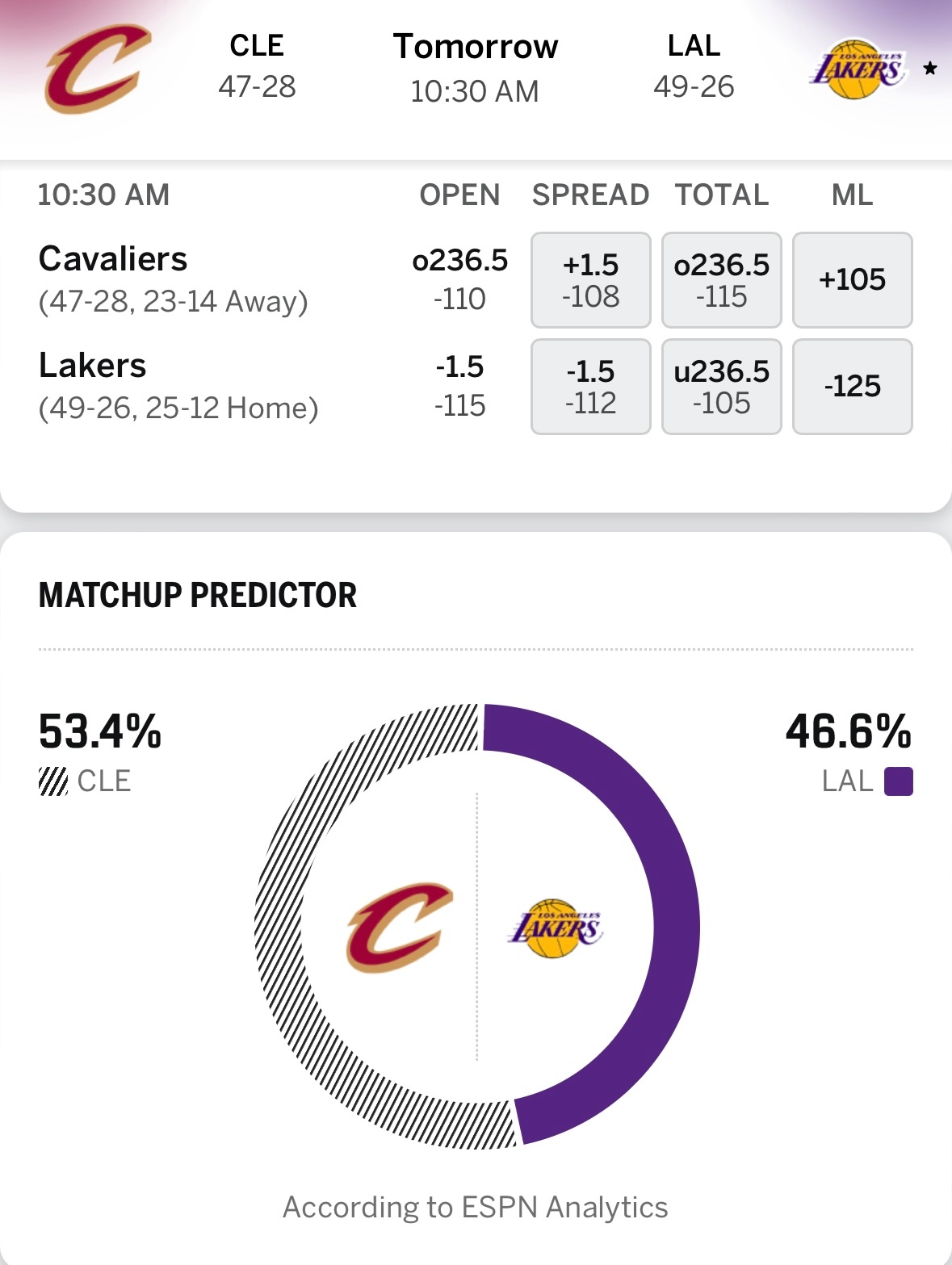The width and height of the screenshot is (952, 1265).
Task: Open the Lakers team page link
Action: point(91,364)
